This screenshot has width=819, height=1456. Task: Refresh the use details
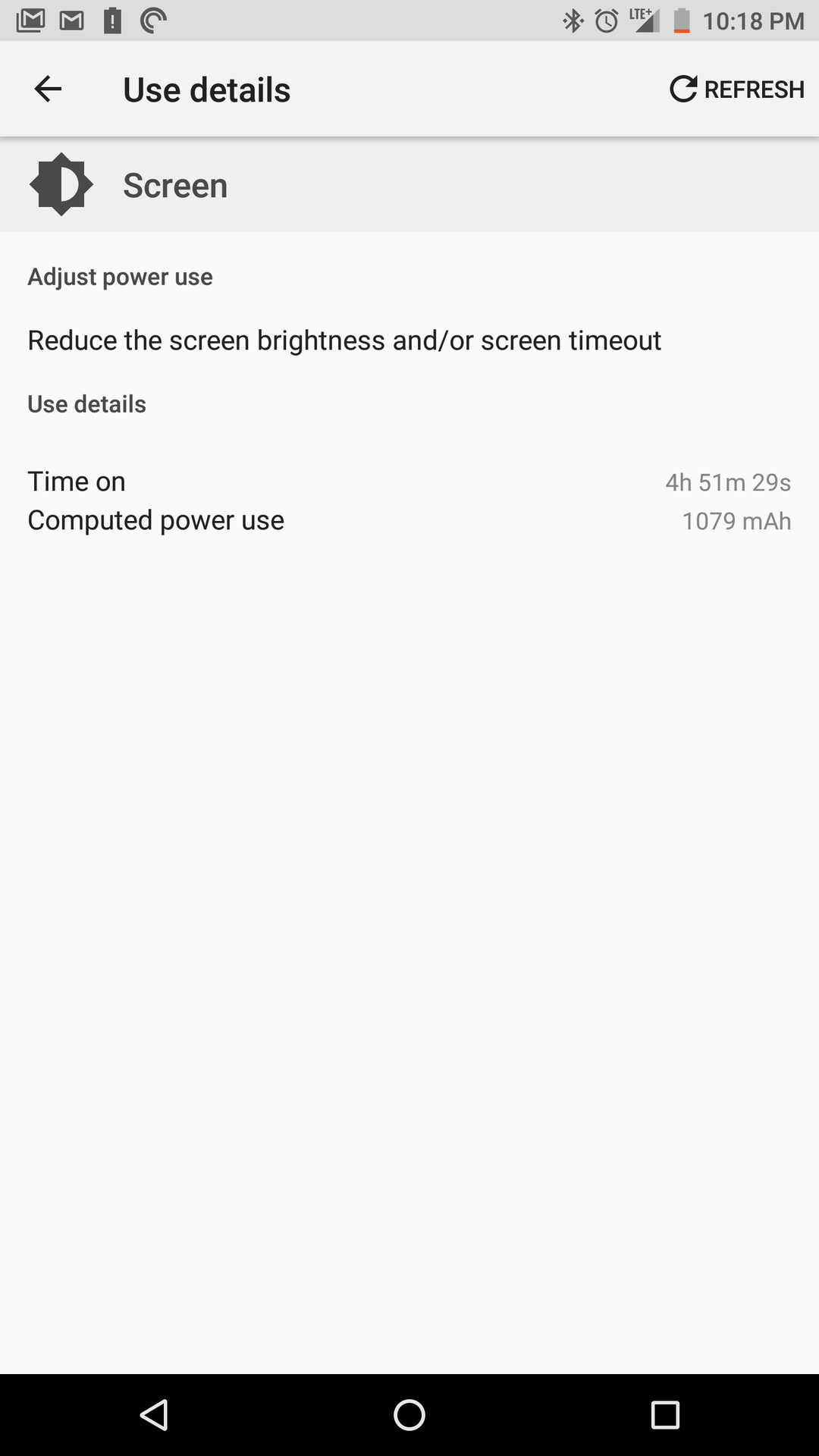[x=736, y=89]
